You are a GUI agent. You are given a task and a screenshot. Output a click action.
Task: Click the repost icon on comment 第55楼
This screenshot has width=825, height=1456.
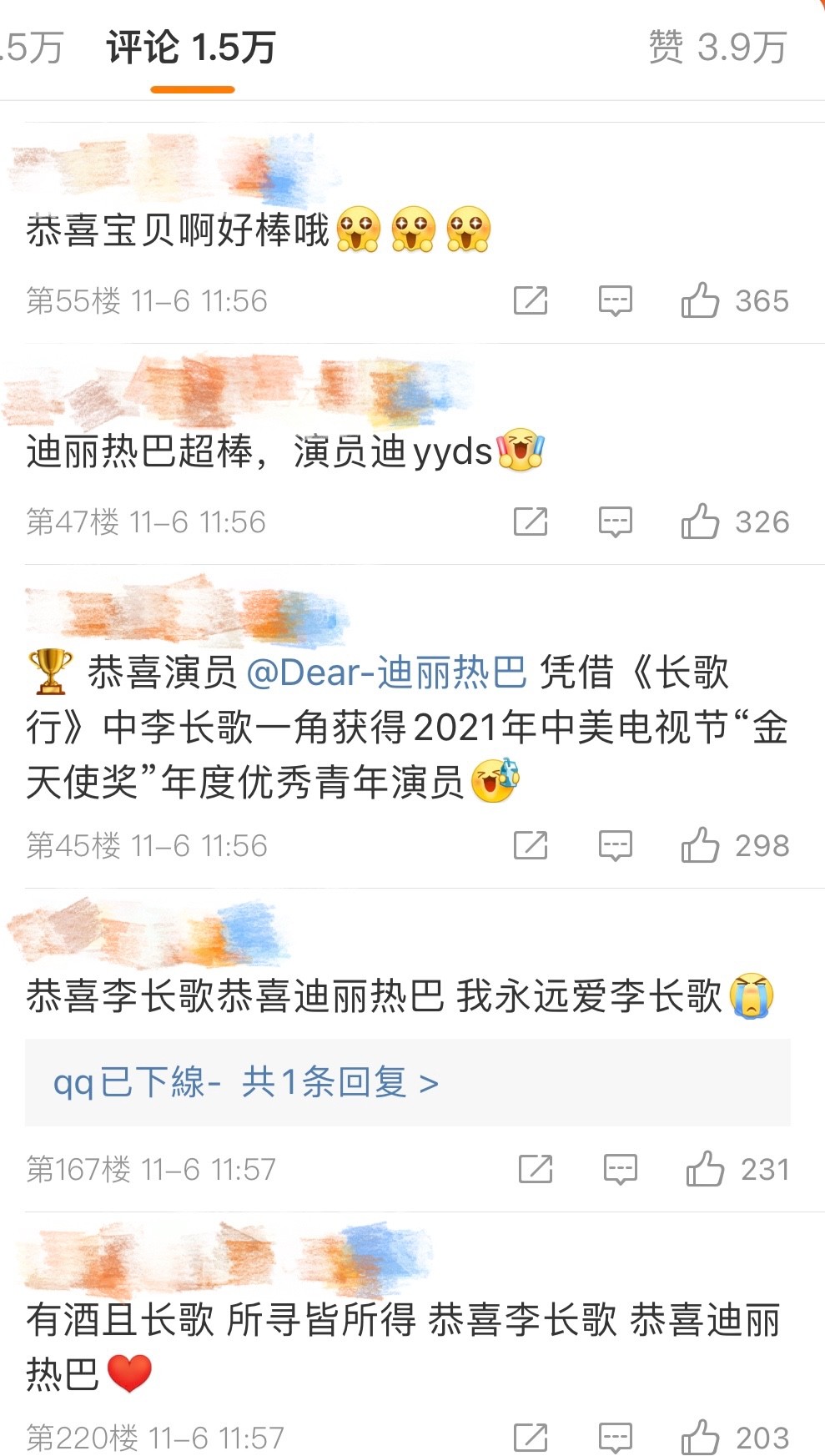[x=531, y=301]
